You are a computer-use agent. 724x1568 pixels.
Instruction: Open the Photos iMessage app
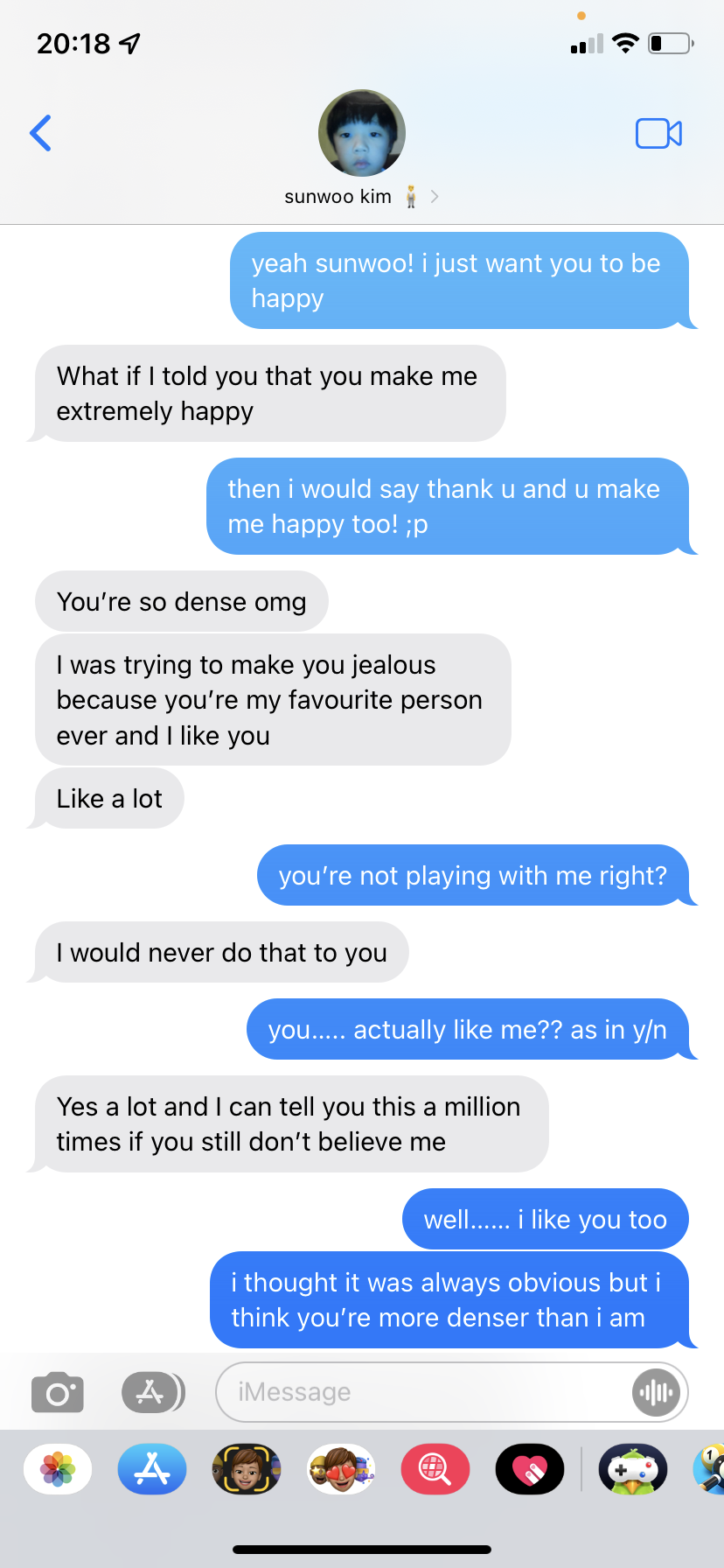58,1469
